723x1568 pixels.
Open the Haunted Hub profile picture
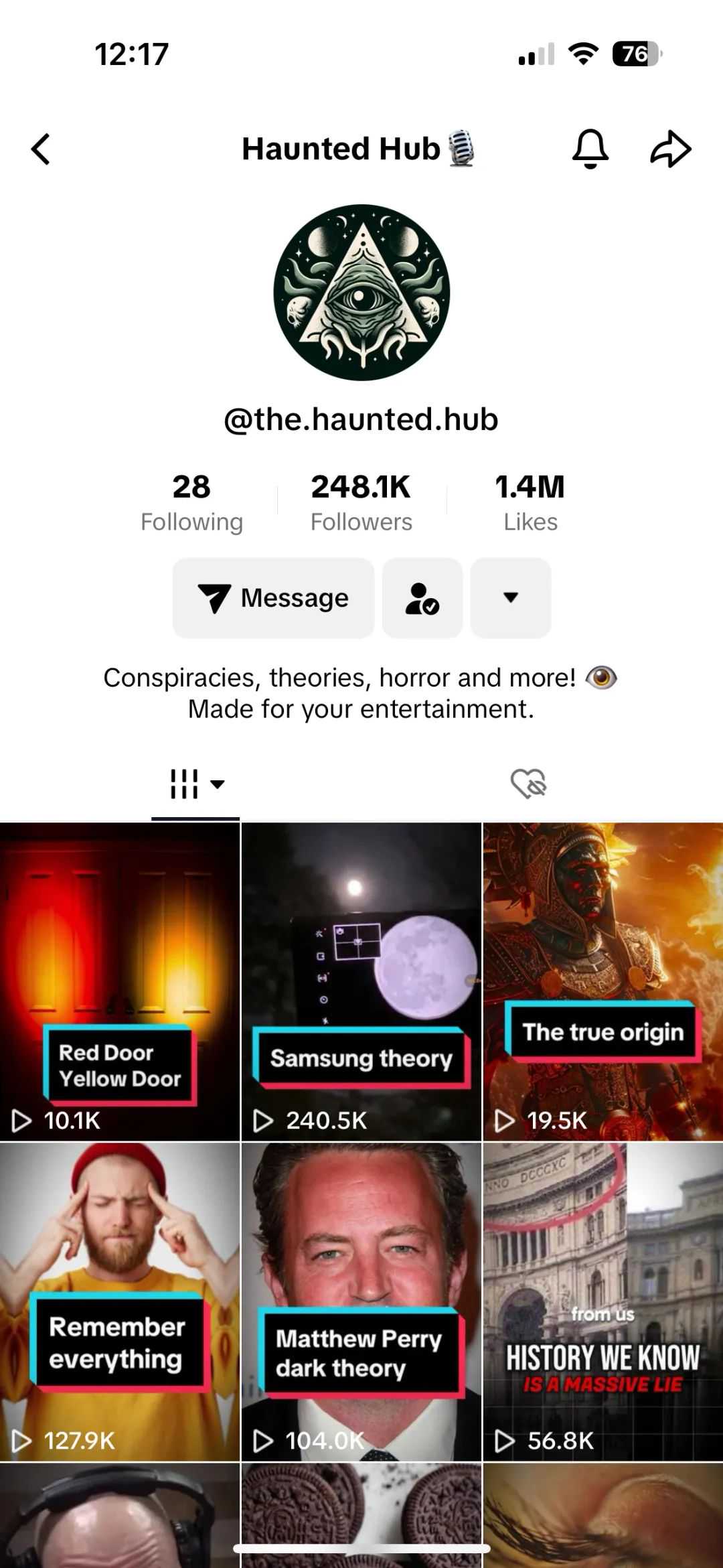point(361,293)
